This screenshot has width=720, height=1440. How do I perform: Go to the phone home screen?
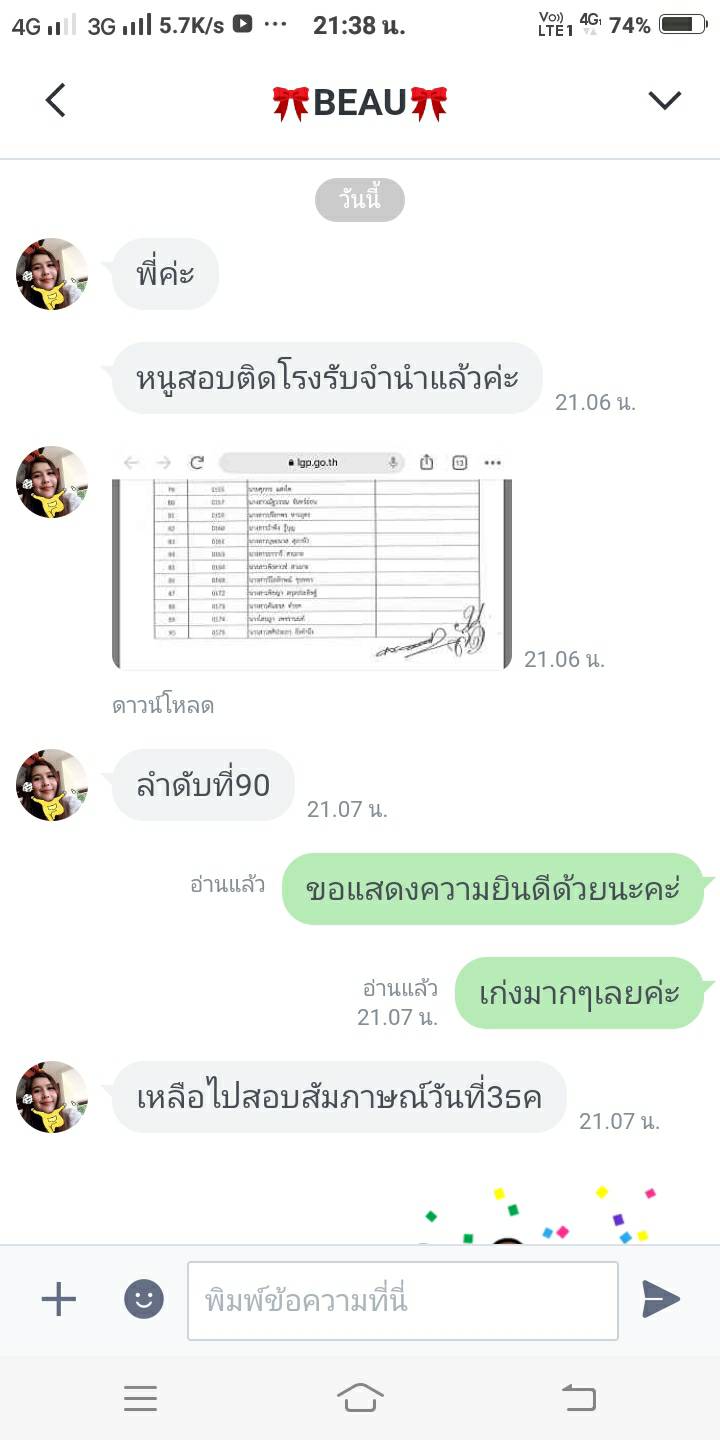pos(360,1398)
